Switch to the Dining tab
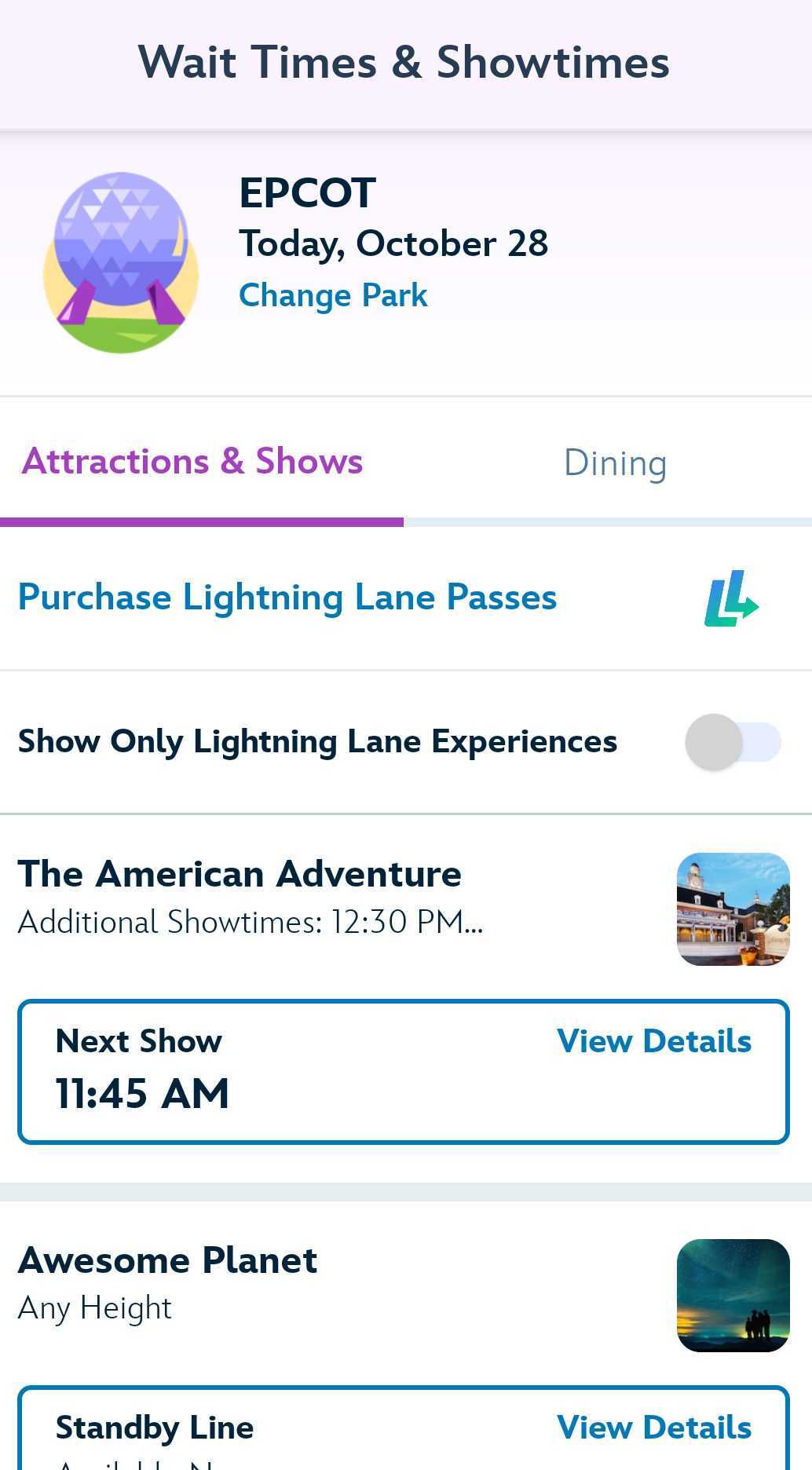This screenshot has width=812, height=1470. 614,463
